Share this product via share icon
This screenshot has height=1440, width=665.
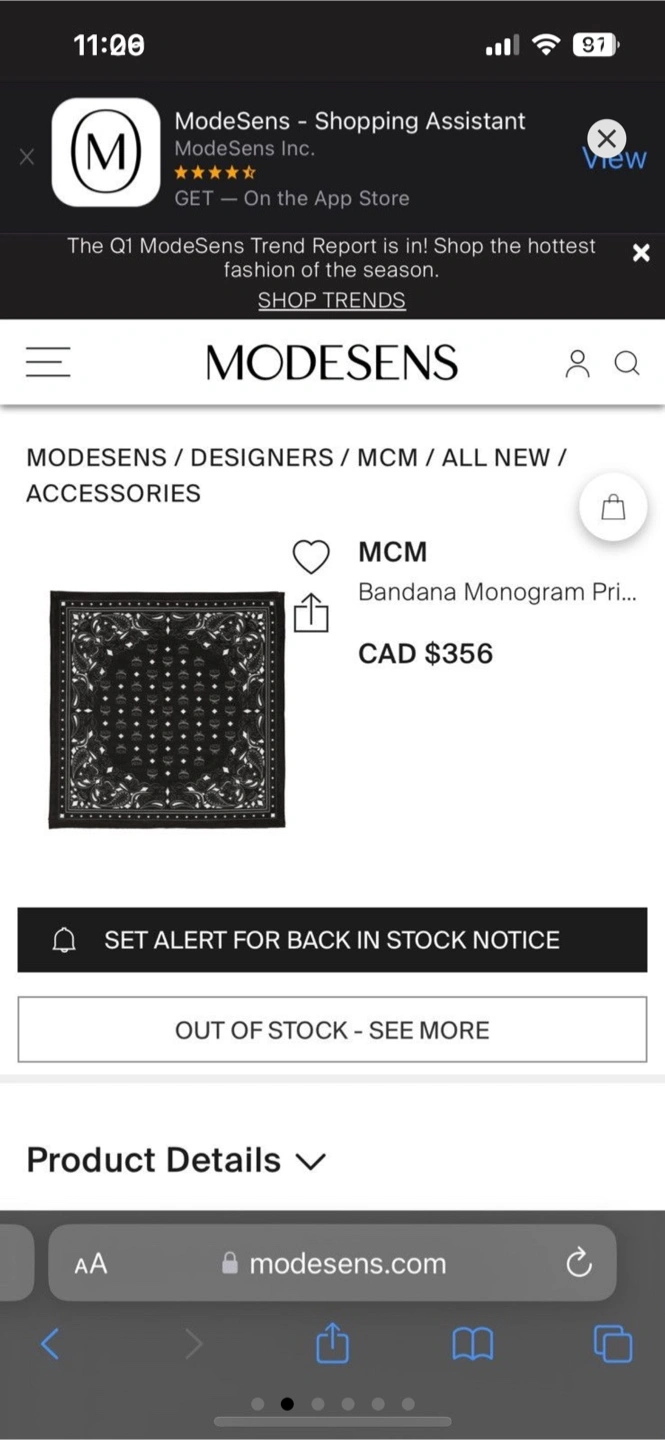tap(311, 612)
